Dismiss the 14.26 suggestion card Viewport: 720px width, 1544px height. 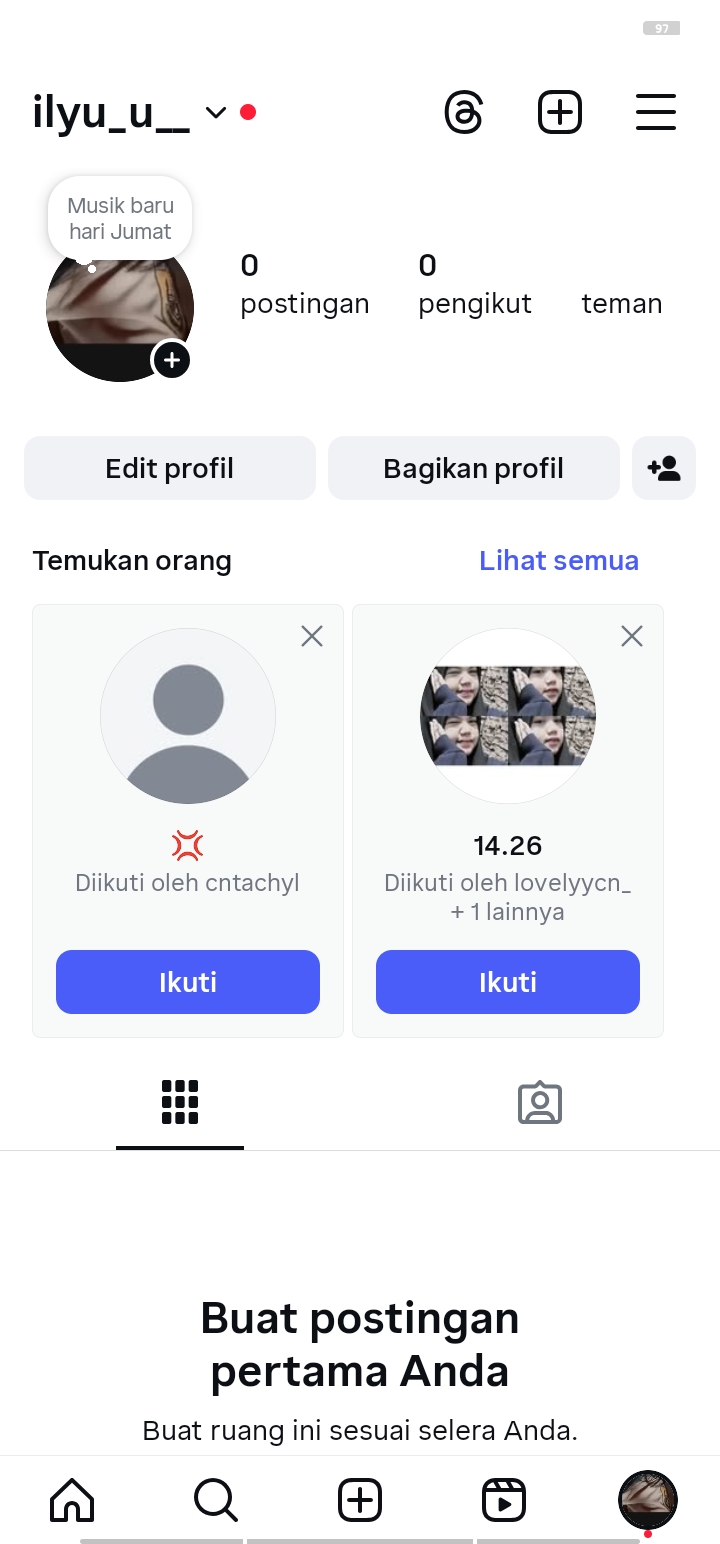click(x=632, y=636)
